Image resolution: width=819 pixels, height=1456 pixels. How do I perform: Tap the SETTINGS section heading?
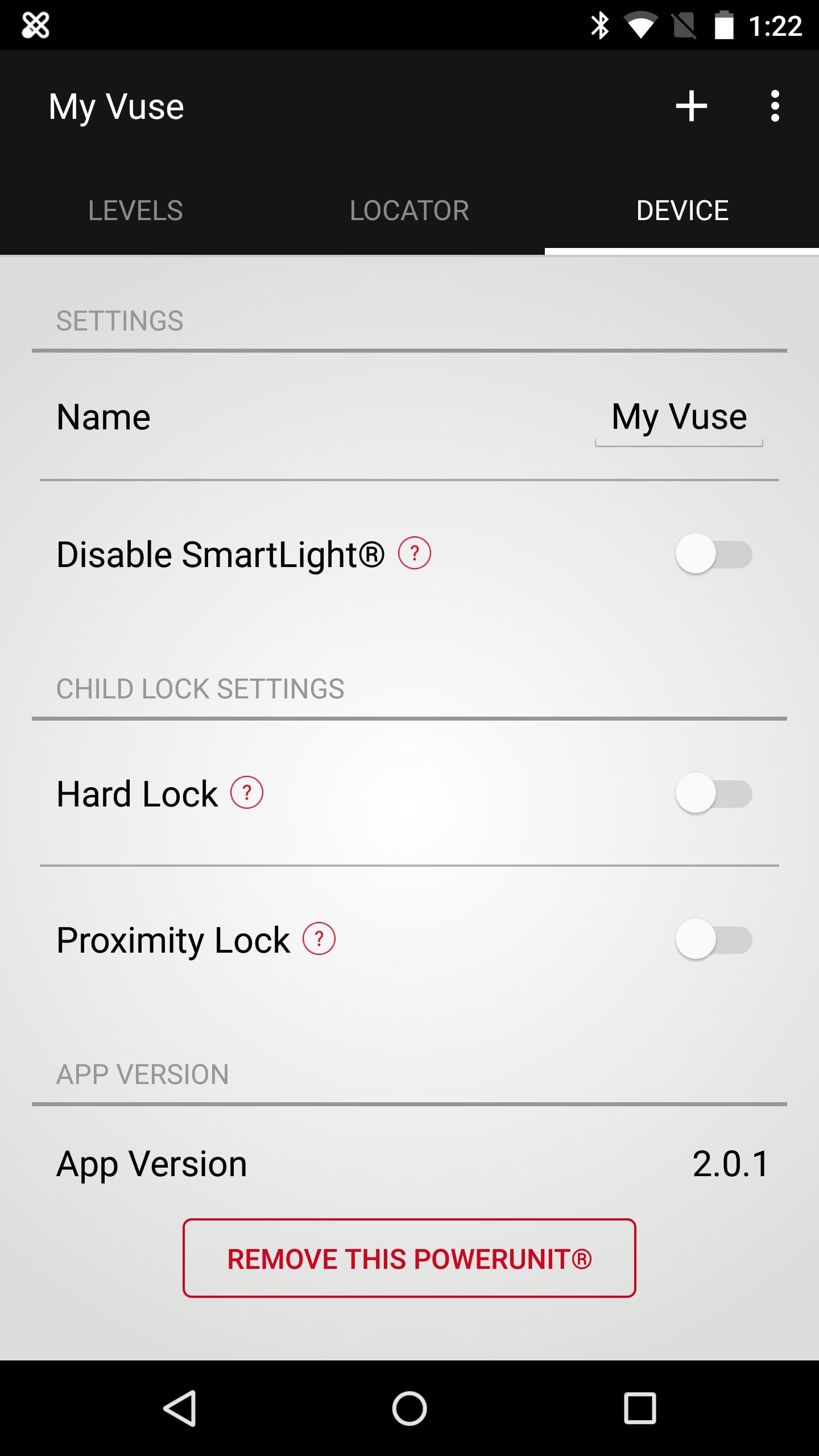119,320
